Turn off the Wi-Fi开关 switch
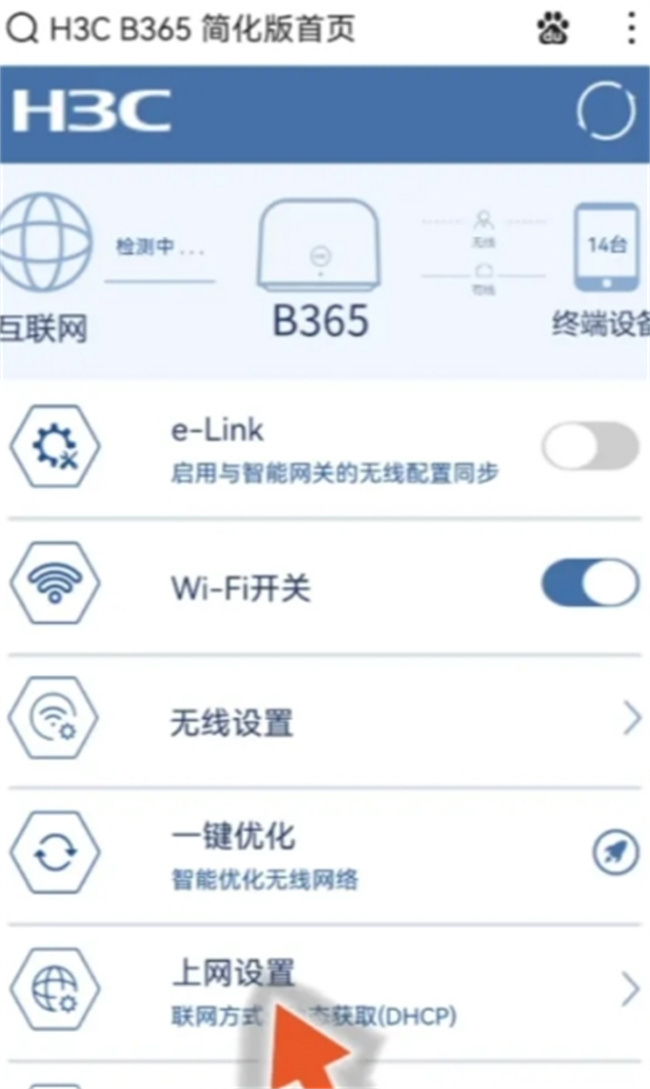This screenshot has width=650, height=1089. 590,583
